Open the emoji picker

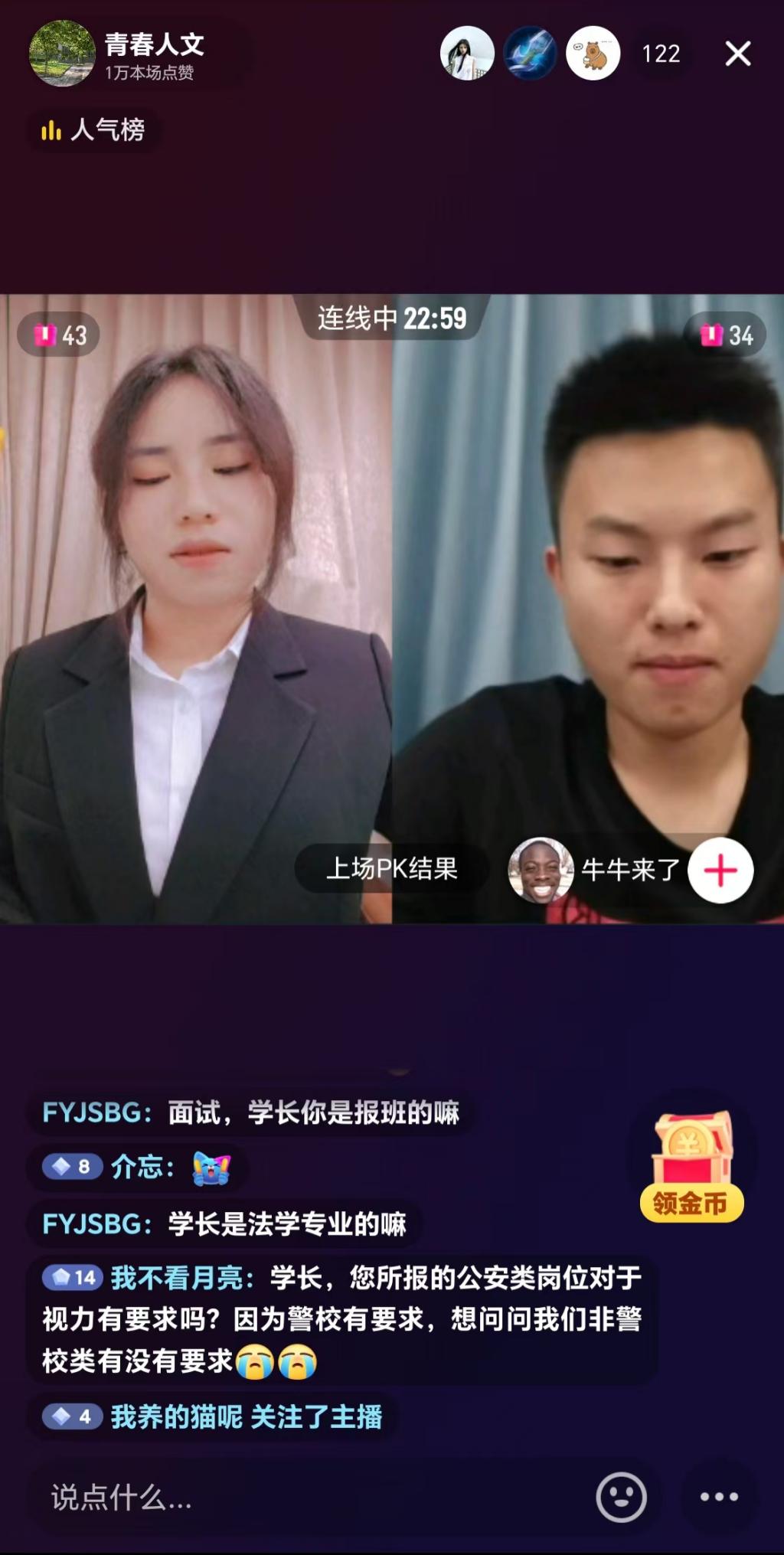pyautogui.click(x=621, y=1497)
